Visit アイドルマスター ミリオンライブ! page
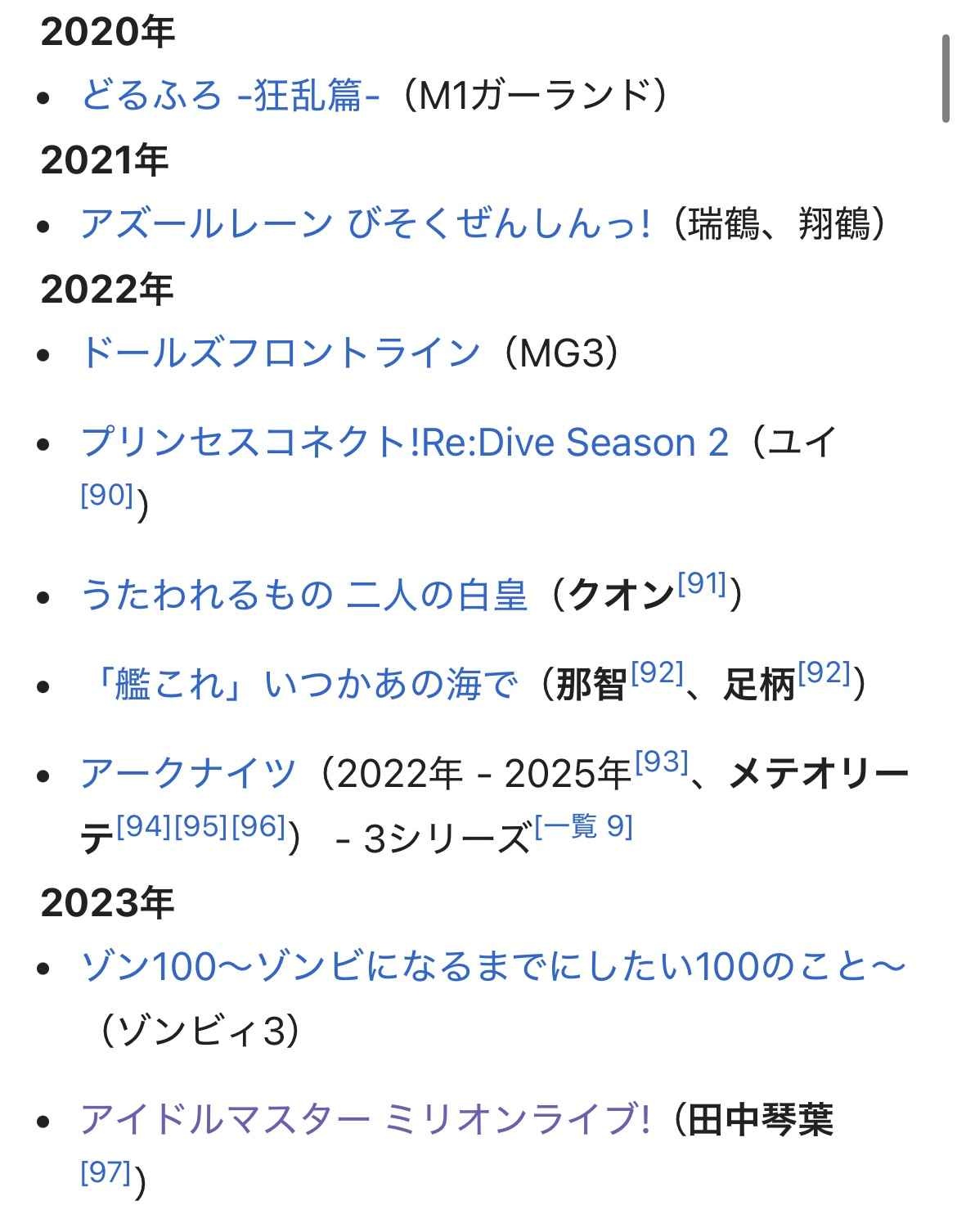The width and height of the screenshot is (957, 1232). (366, 1119)
